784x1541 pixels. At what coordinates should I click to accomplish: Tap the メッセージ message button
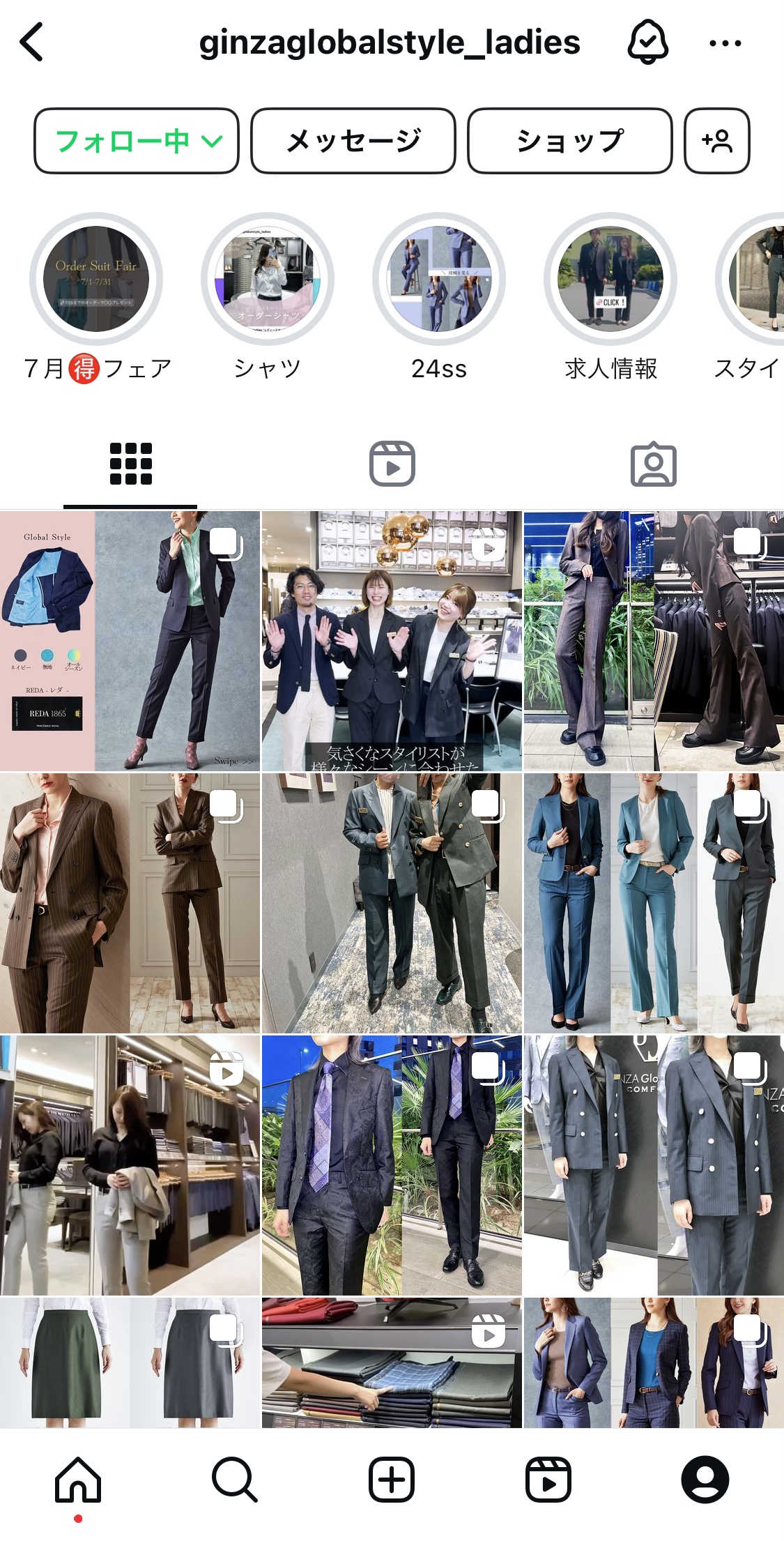click(x=353, y=141)
